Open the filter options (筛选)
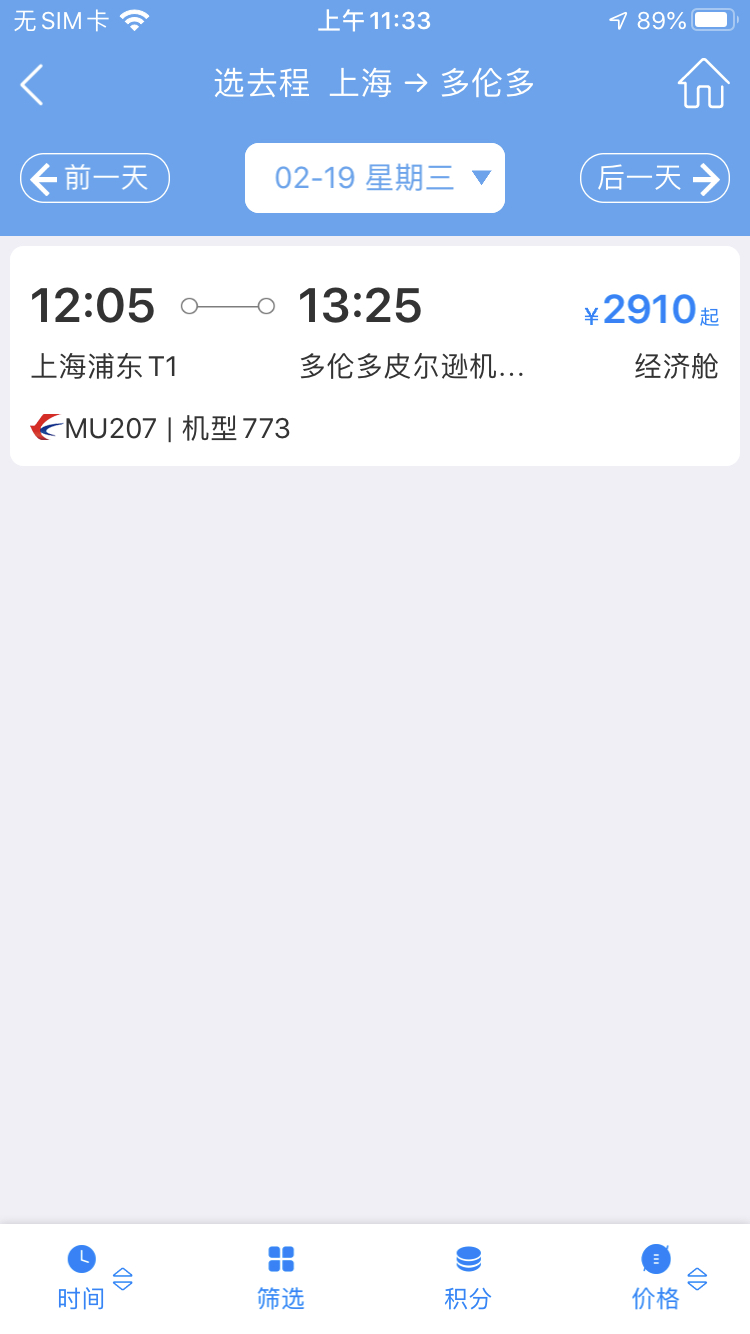The image size is (750, 1334). [281, 1278]
